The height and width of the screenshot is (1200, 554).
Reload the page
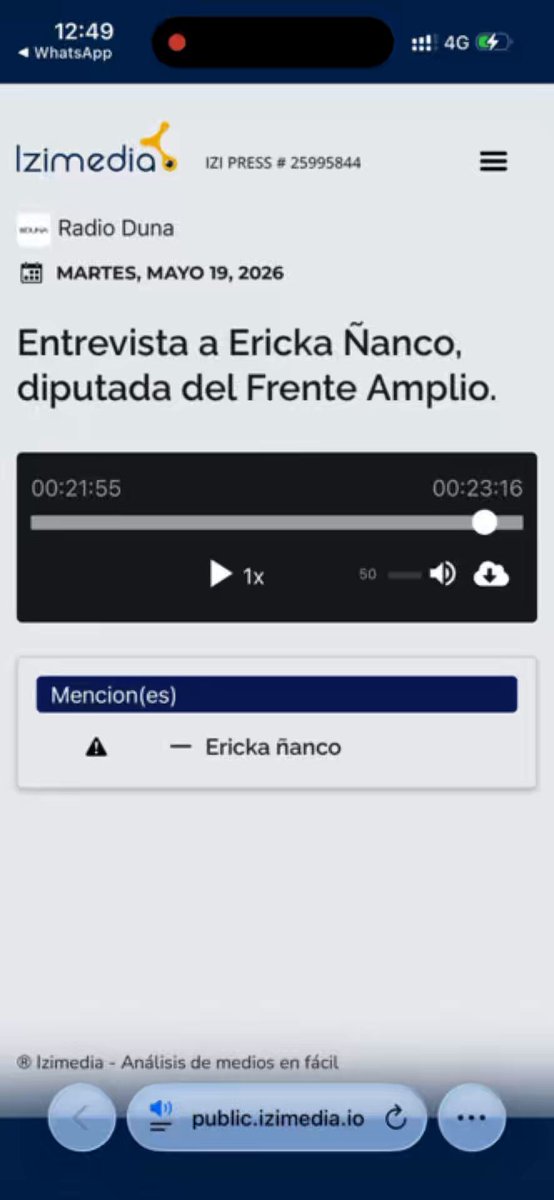click(x=396, y=1118)
